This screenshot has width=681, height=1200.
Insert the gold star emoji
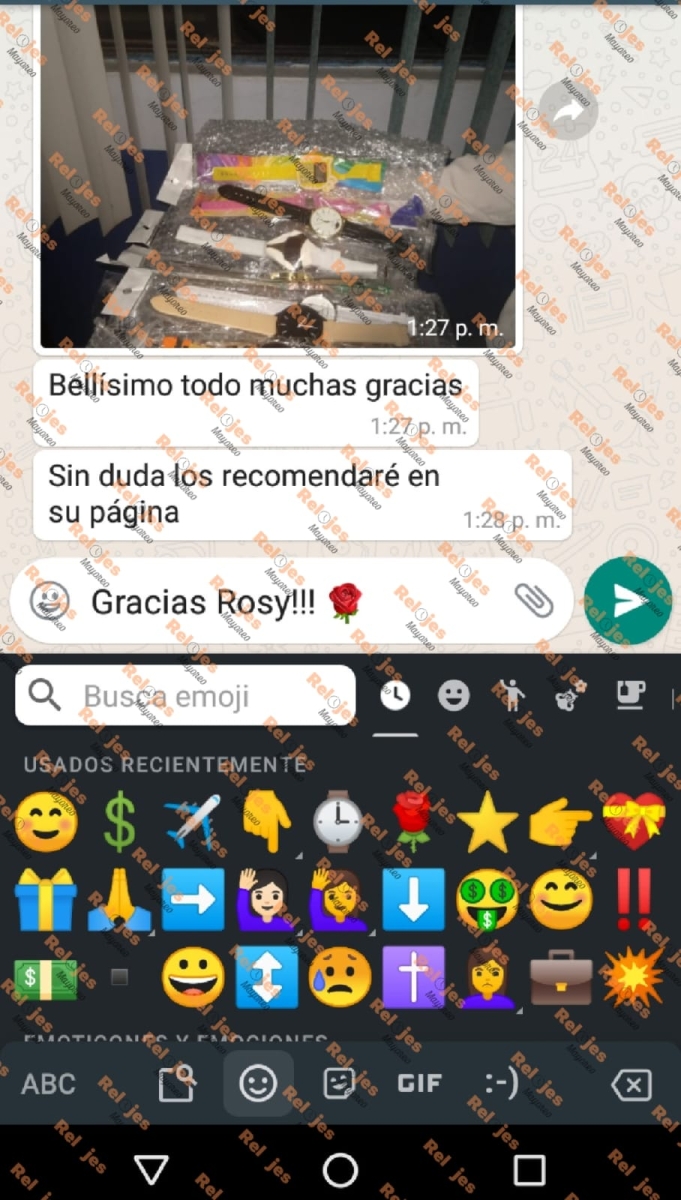[x=487, y=822]
